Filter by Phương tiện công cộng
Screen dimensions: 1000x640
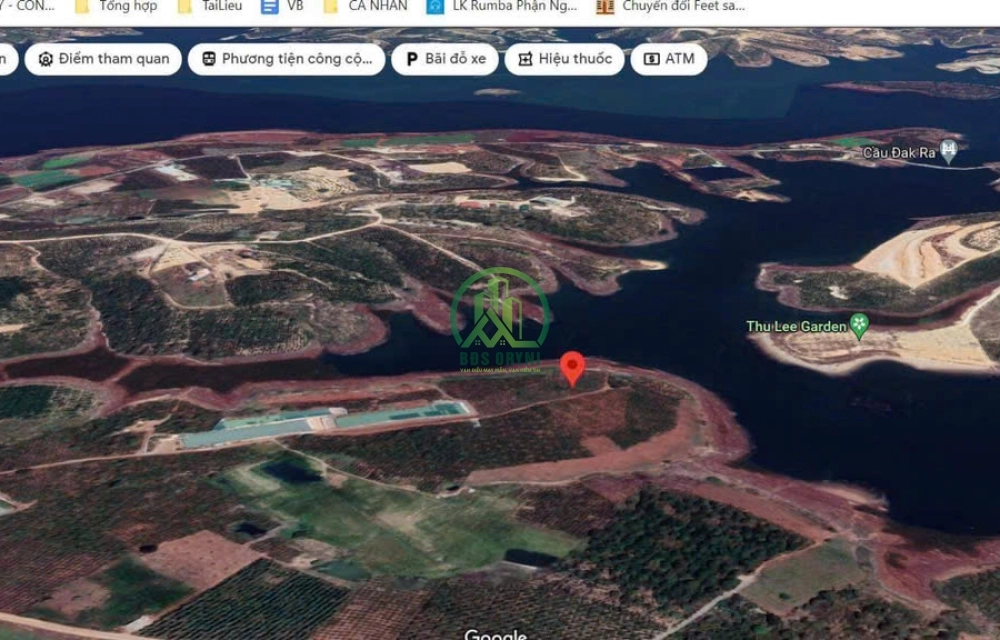click(286, 59)
